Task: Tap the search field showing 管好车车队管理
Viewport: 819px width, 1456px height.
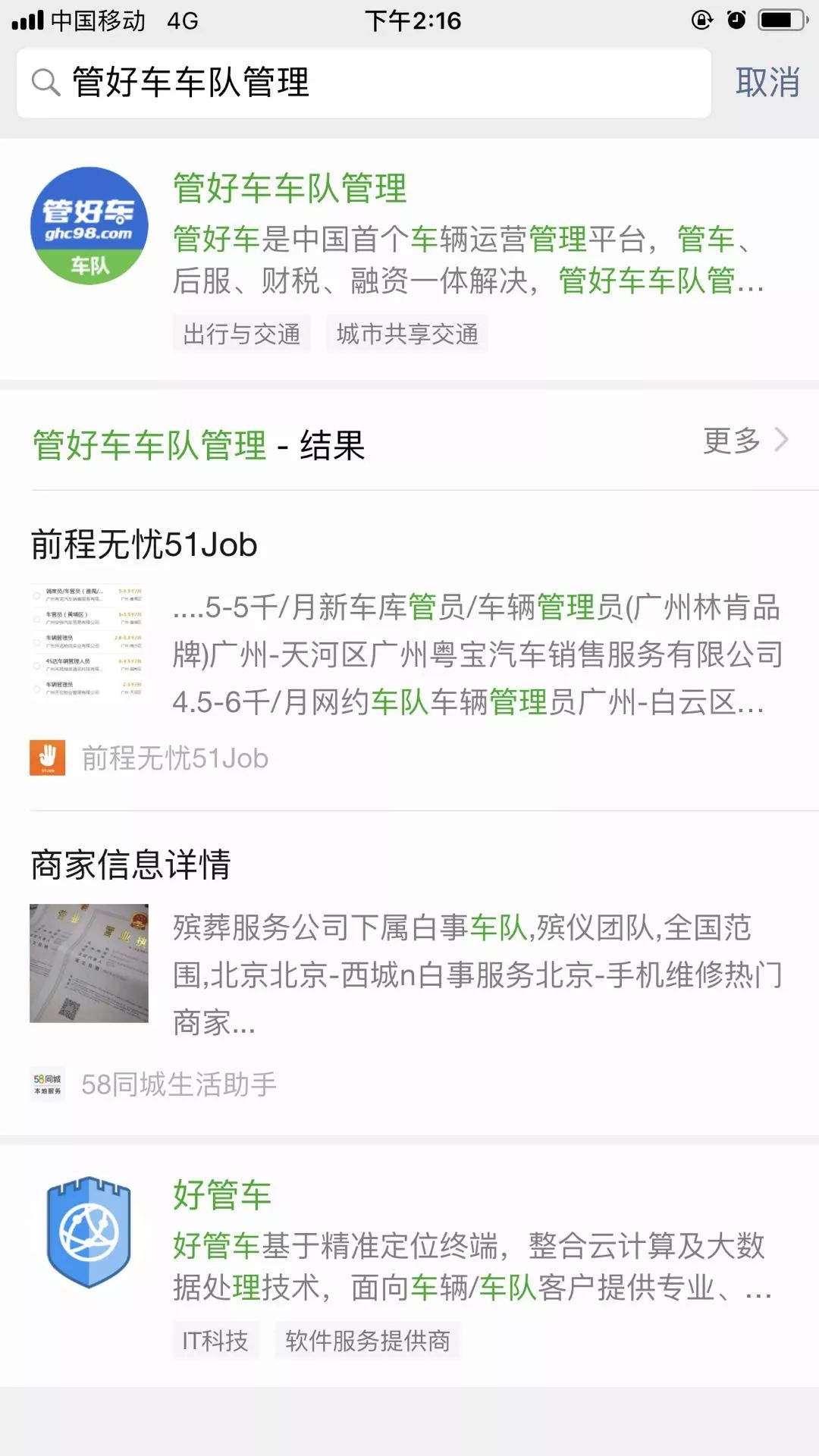Action: click(364, 83)
